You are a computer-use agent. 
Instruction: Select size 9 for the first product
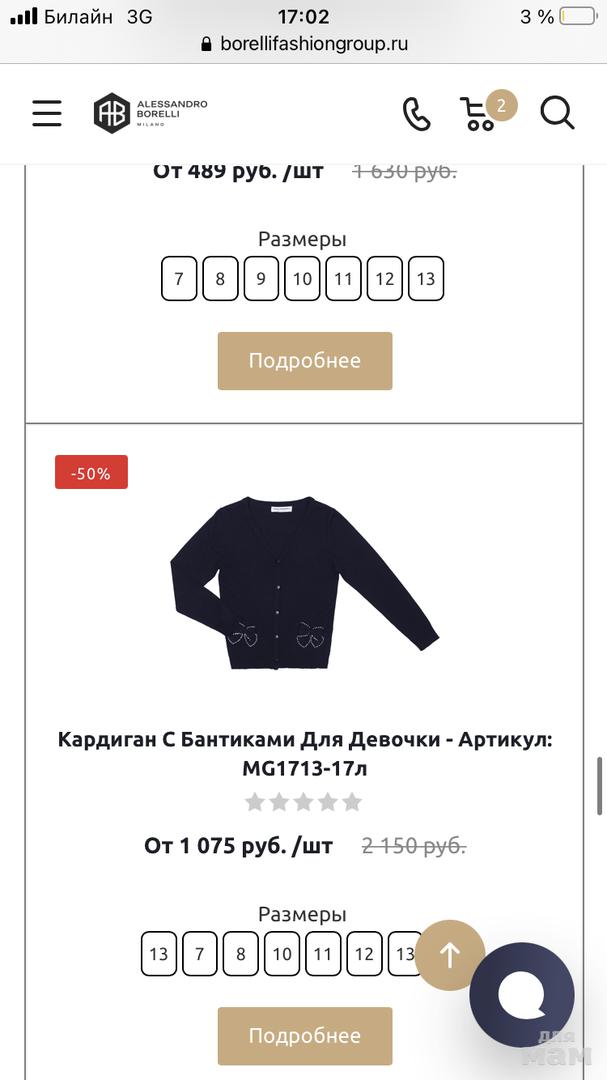(261, 279)
